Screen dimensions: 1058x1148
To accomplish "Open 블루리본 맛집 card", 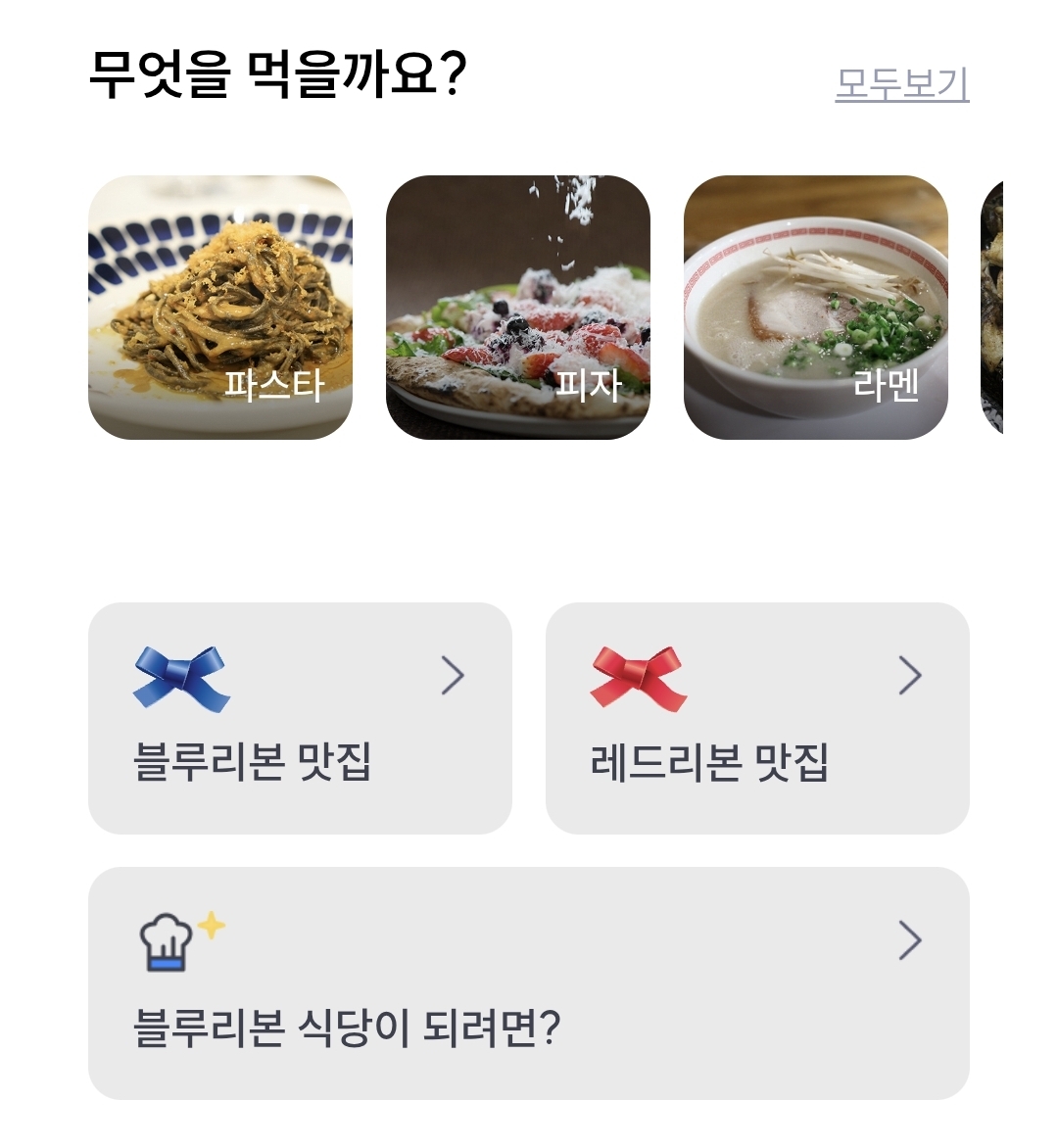I will [300, 718].
